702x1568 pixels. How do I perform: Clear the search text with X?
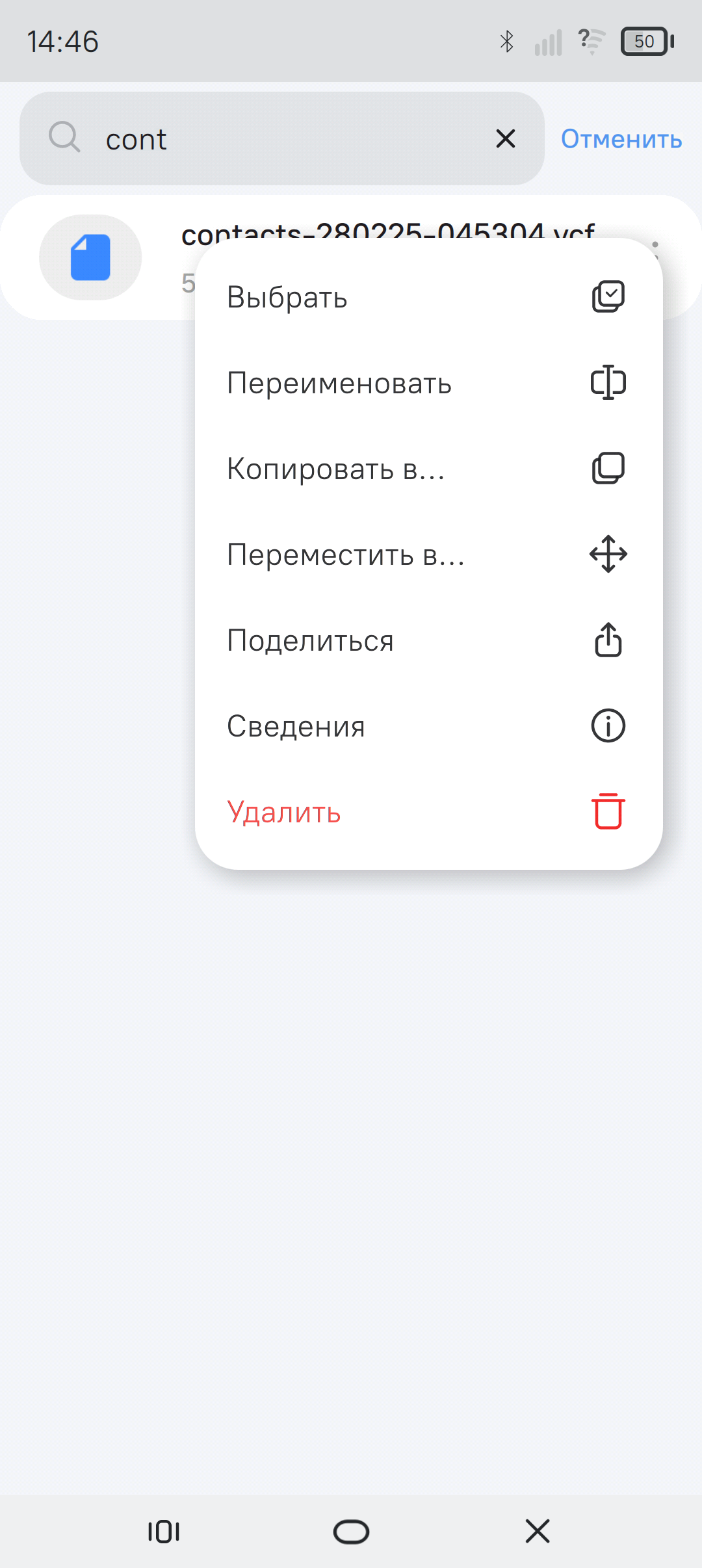point(506,138)
